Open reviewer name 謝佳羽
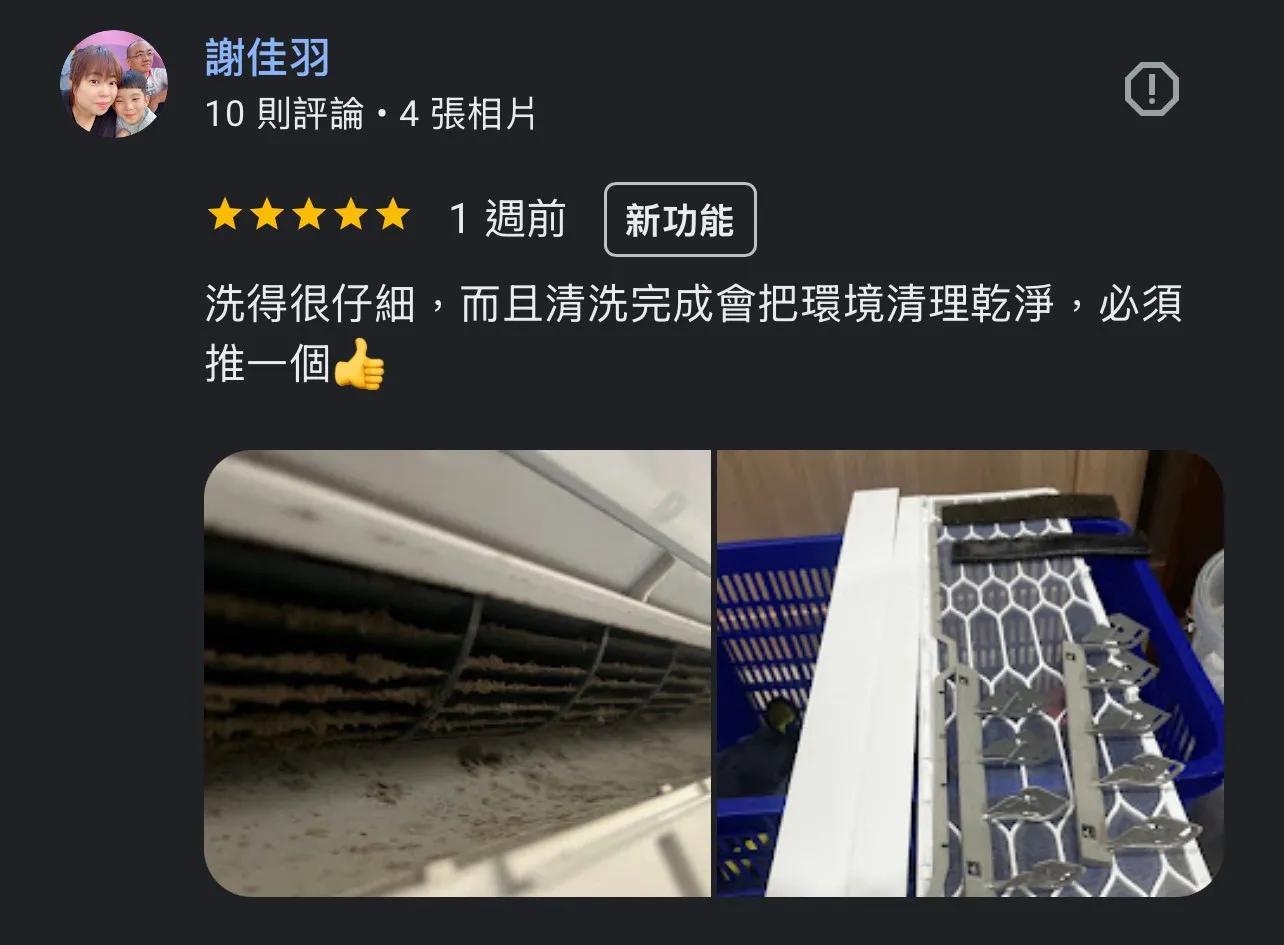 (267, 57)
